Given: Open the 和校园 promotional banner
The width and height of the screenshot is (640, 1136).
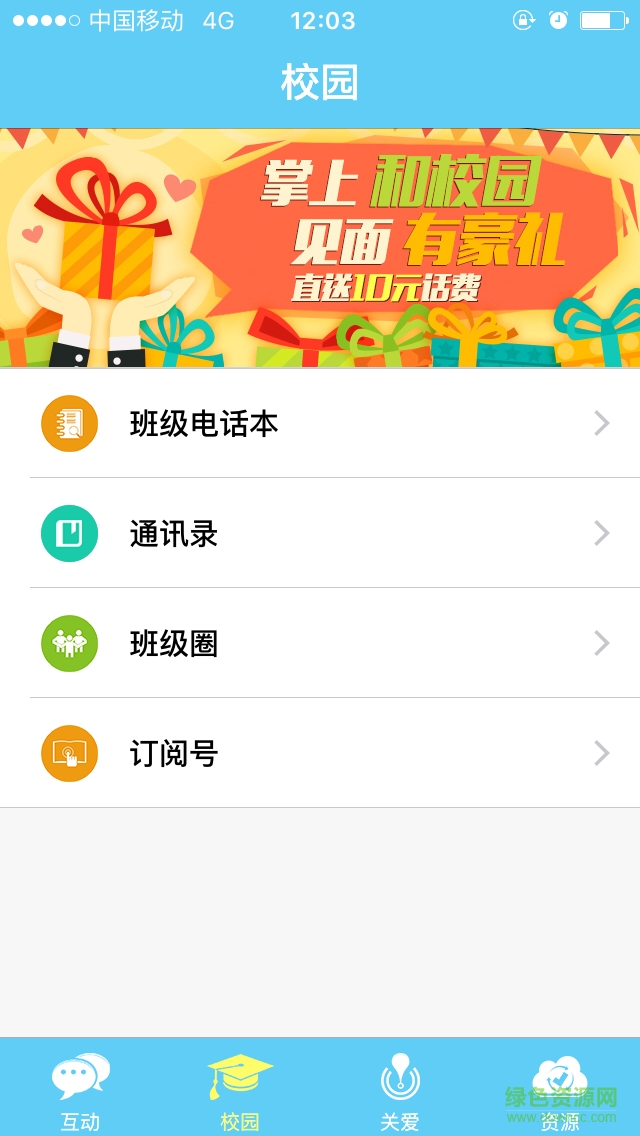Looking at the screenshot, I should pos(320,248).
